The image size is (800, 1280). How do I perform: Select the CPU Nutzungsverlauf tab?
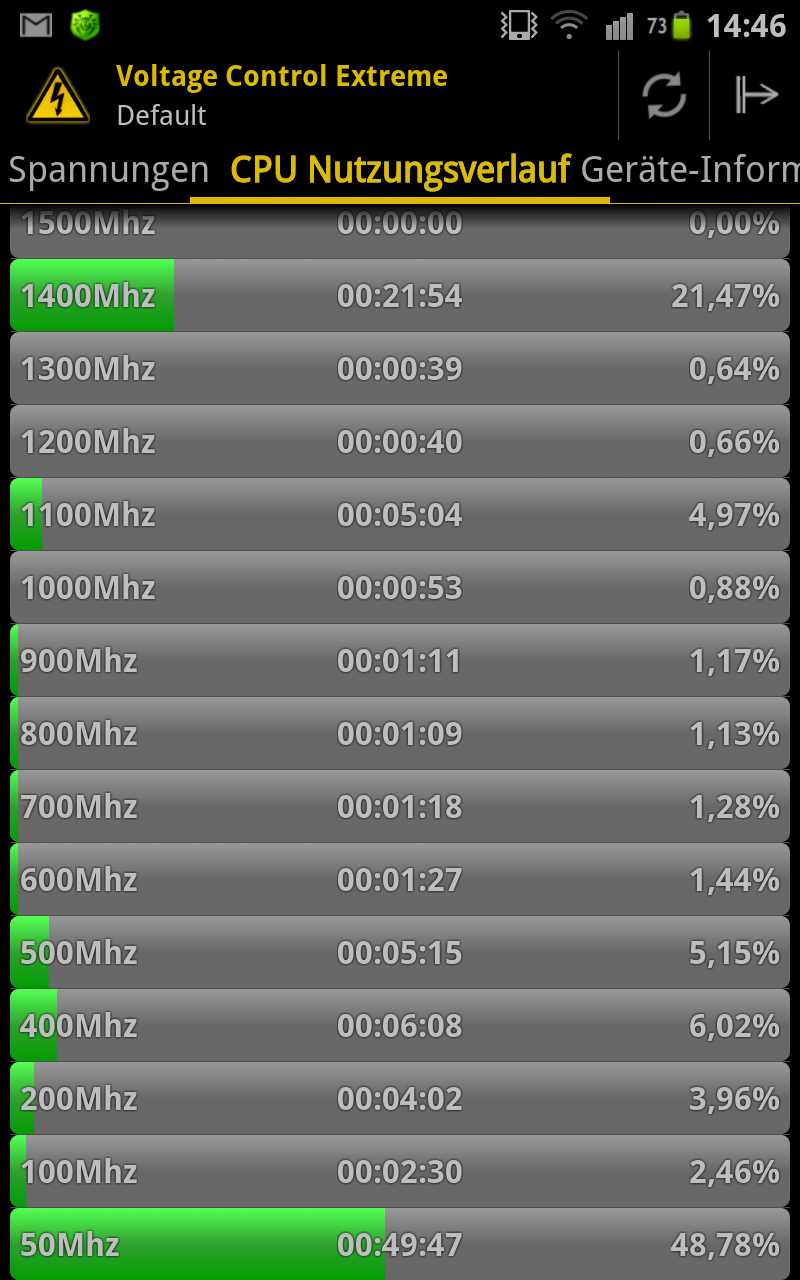click(400, 170)
